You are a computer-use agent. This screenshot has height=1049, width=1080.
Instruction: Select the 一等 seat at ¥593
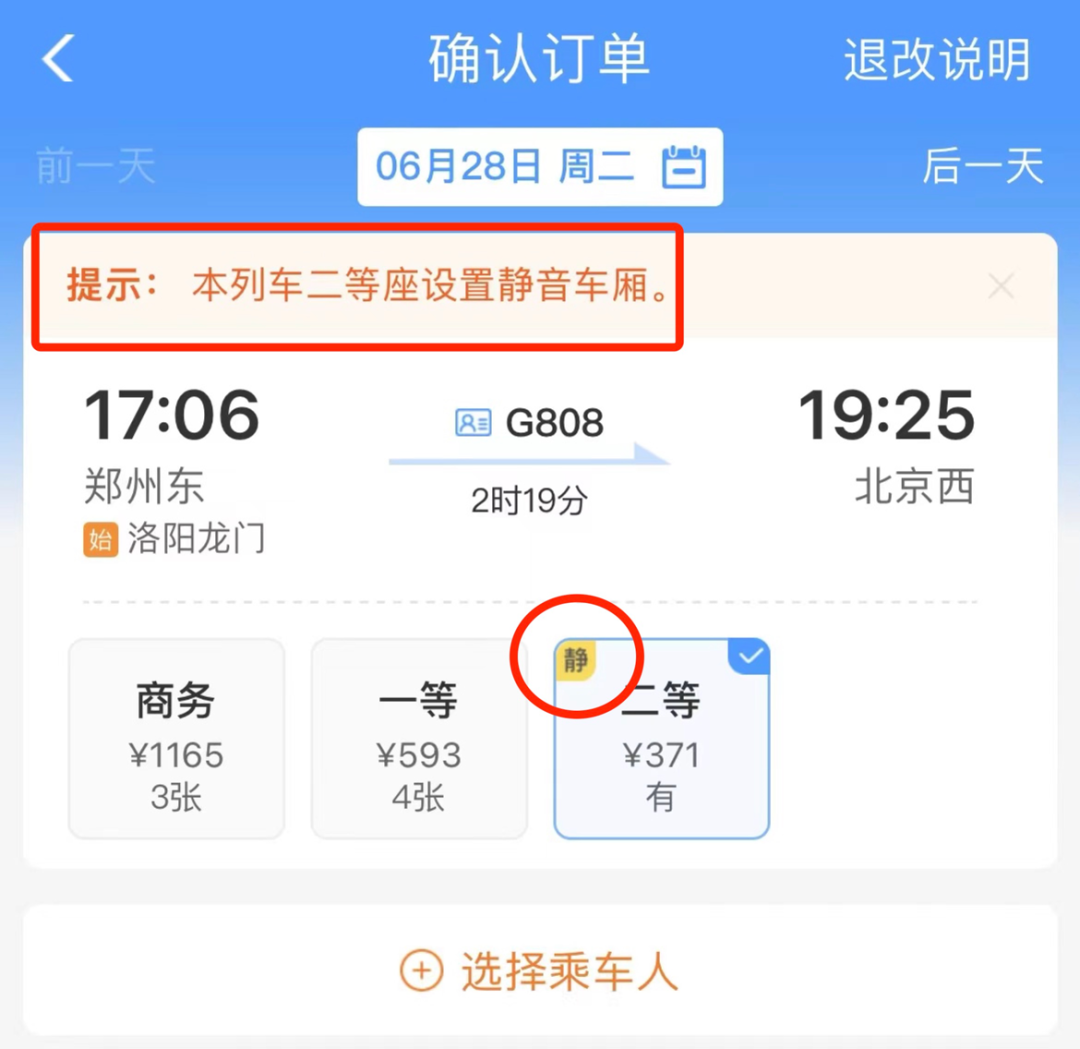pos(419,739)
